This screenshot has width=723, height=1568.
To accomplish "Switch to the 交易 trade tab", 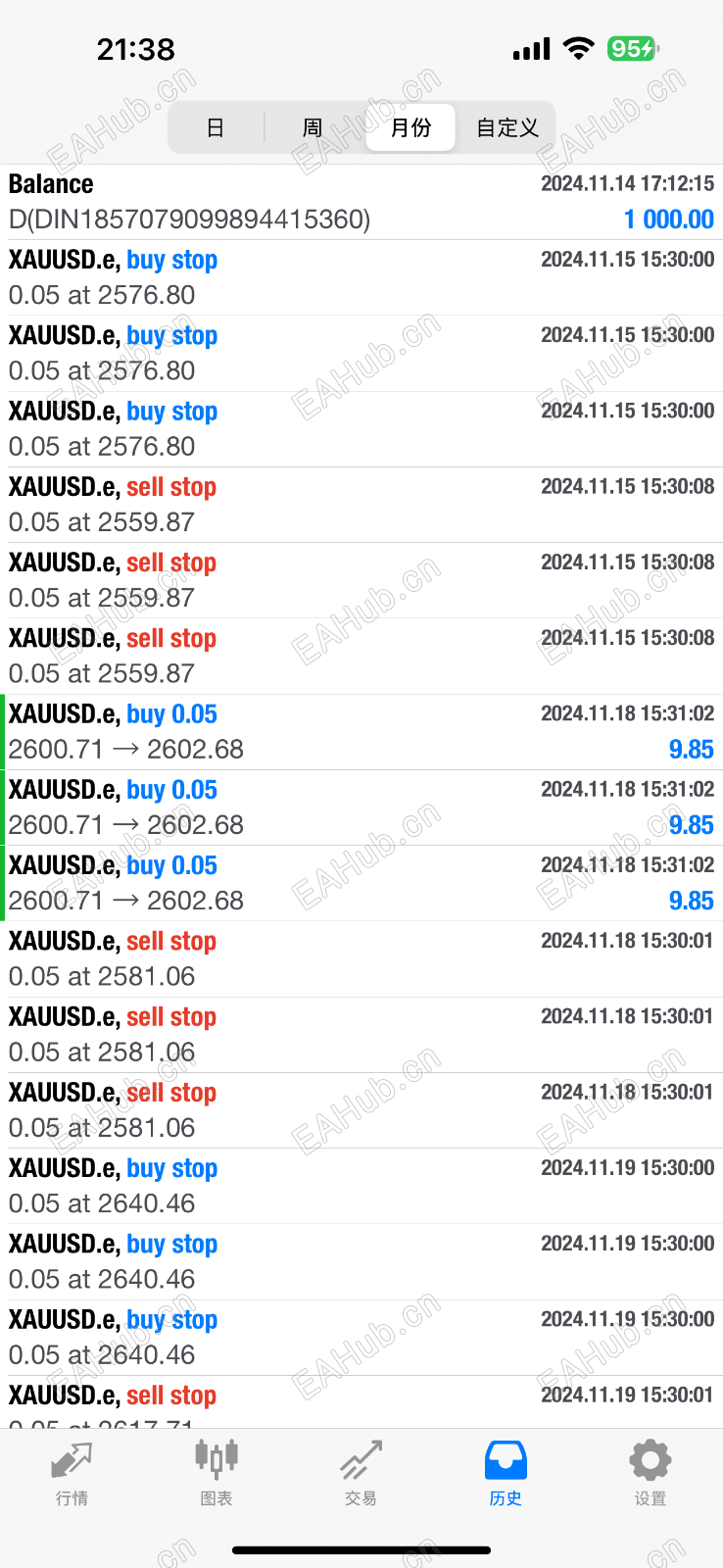I will 361,1472.
